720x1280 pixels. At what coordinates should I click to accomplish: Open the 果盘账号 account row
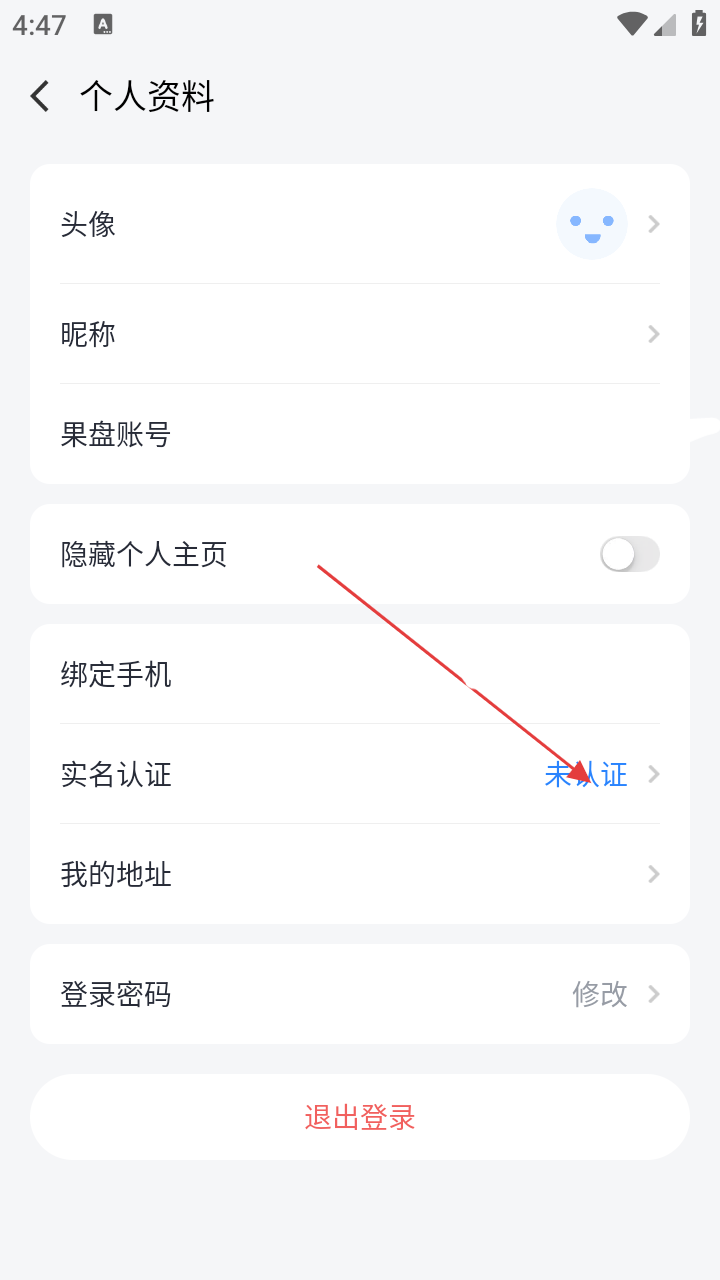[x=360, y=434]
